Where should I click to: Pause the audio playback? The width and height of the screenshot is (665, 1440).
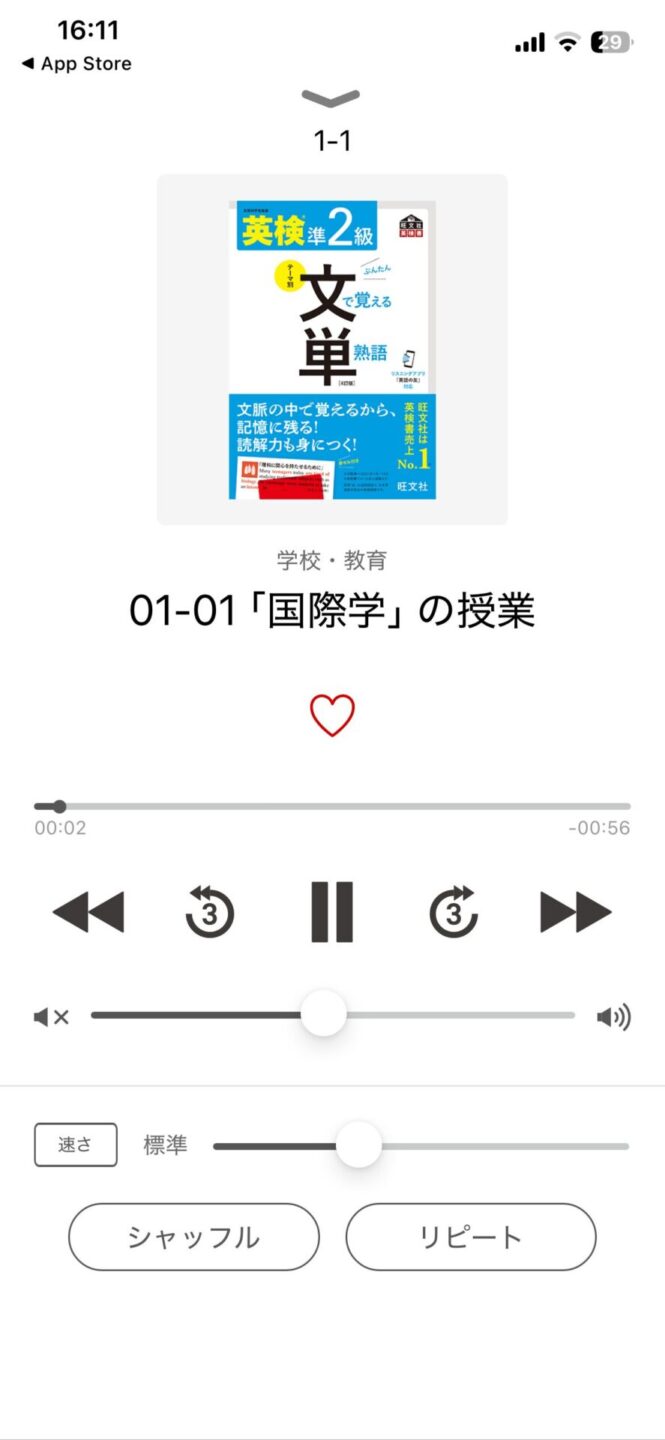[x=332, y=912]
